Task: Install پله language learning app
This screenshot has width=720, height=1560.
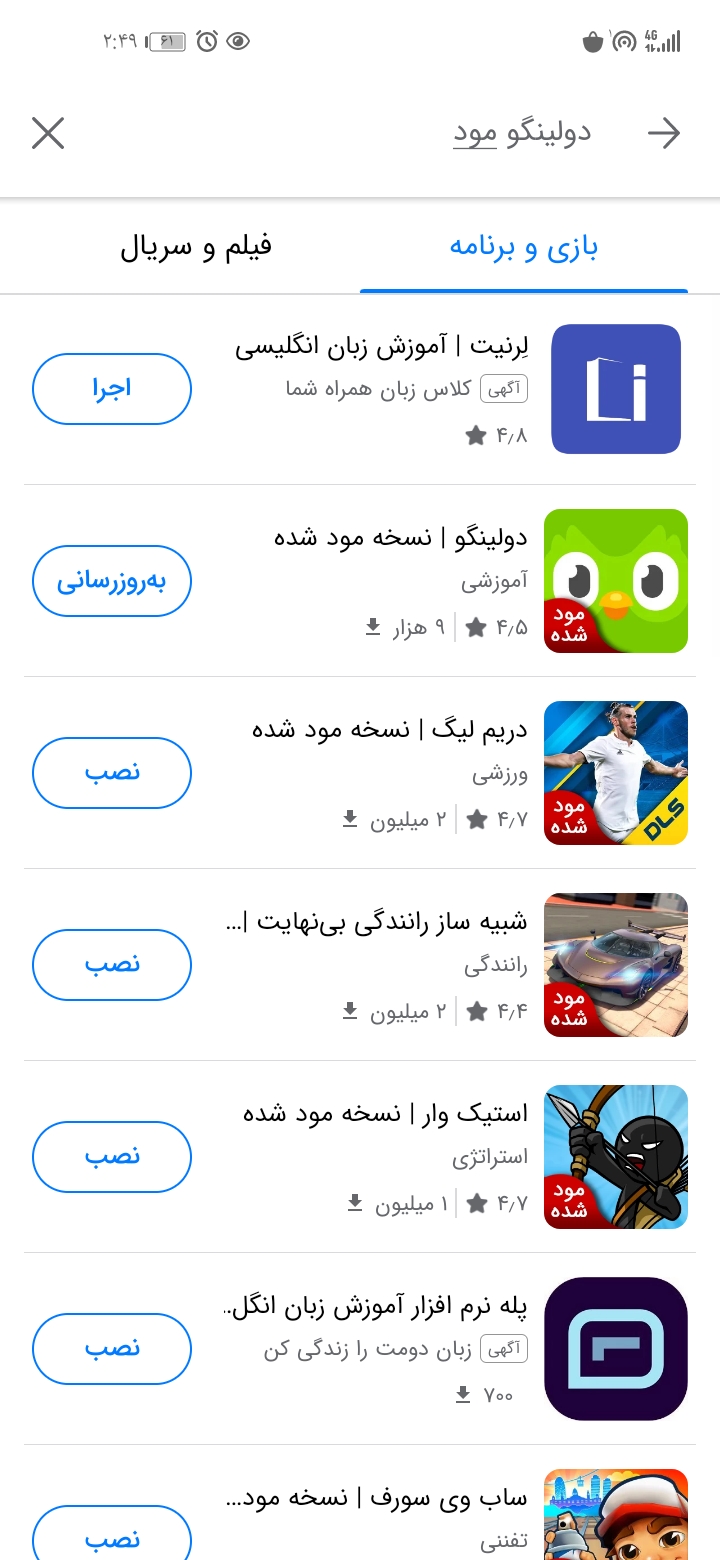Action: (112, 1349)
